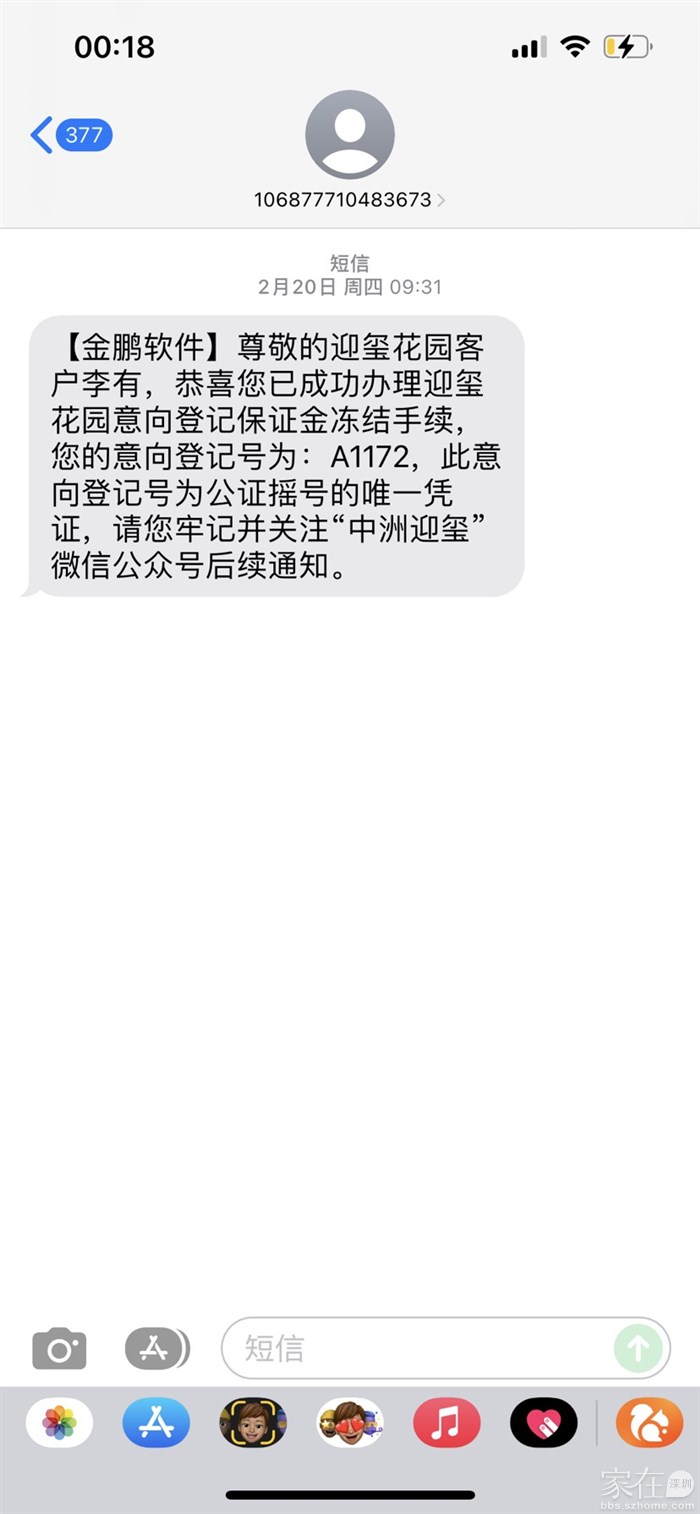Viewport: 700px width, 1514px height.
Task: Open the Music app in the drawer
Action: pos(447,1423)
